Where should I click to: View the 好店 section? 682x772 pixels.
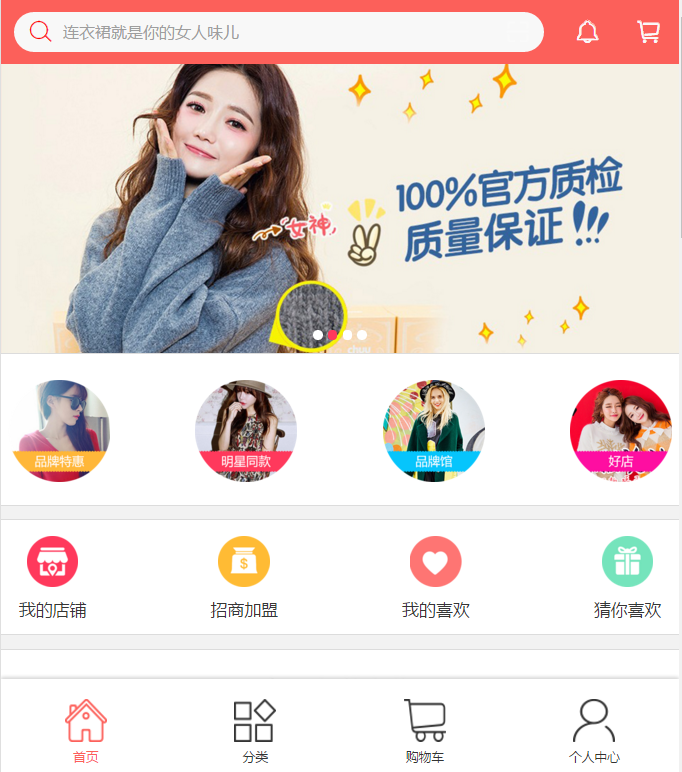620,431
